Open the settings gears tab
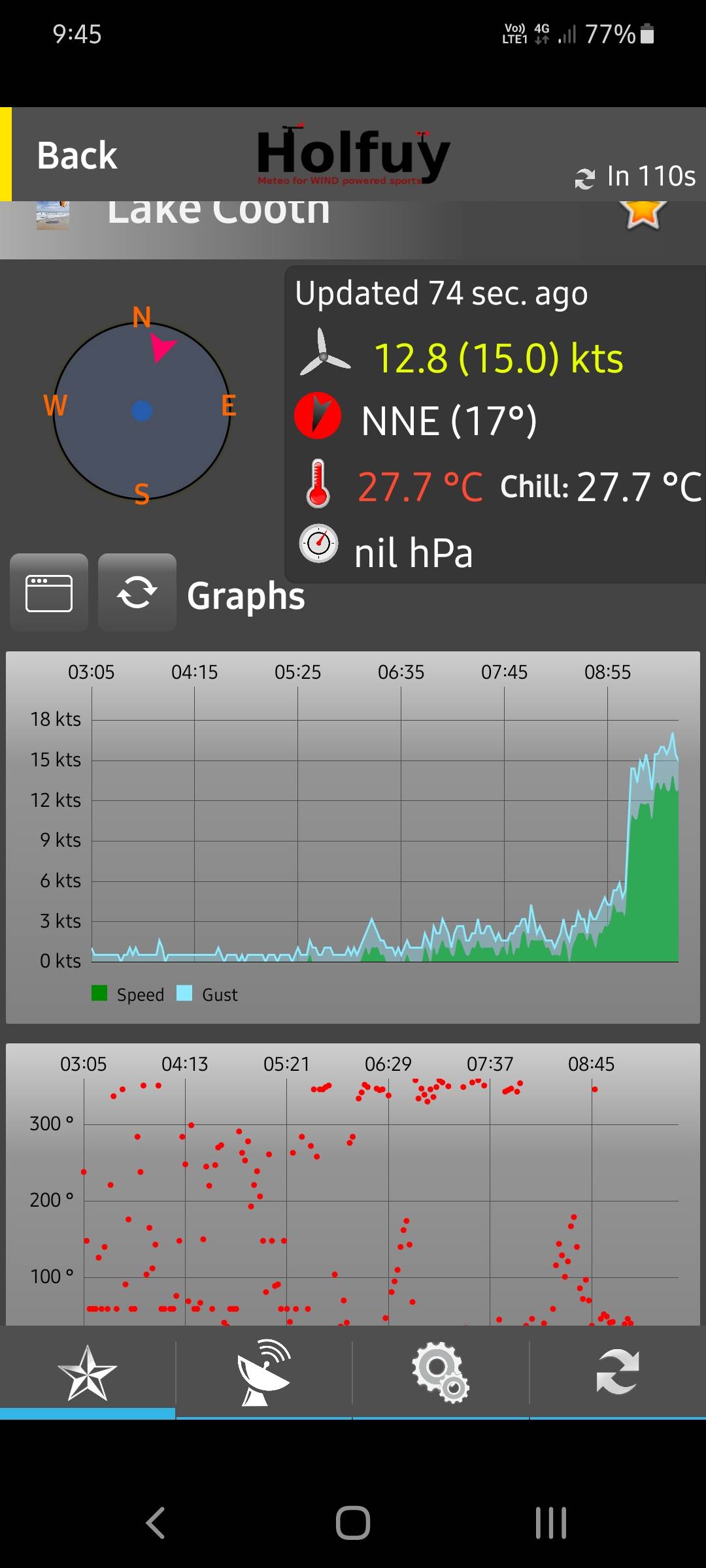The width and height of the screenshot is (706, 1568). click(x=441, y=1372)
